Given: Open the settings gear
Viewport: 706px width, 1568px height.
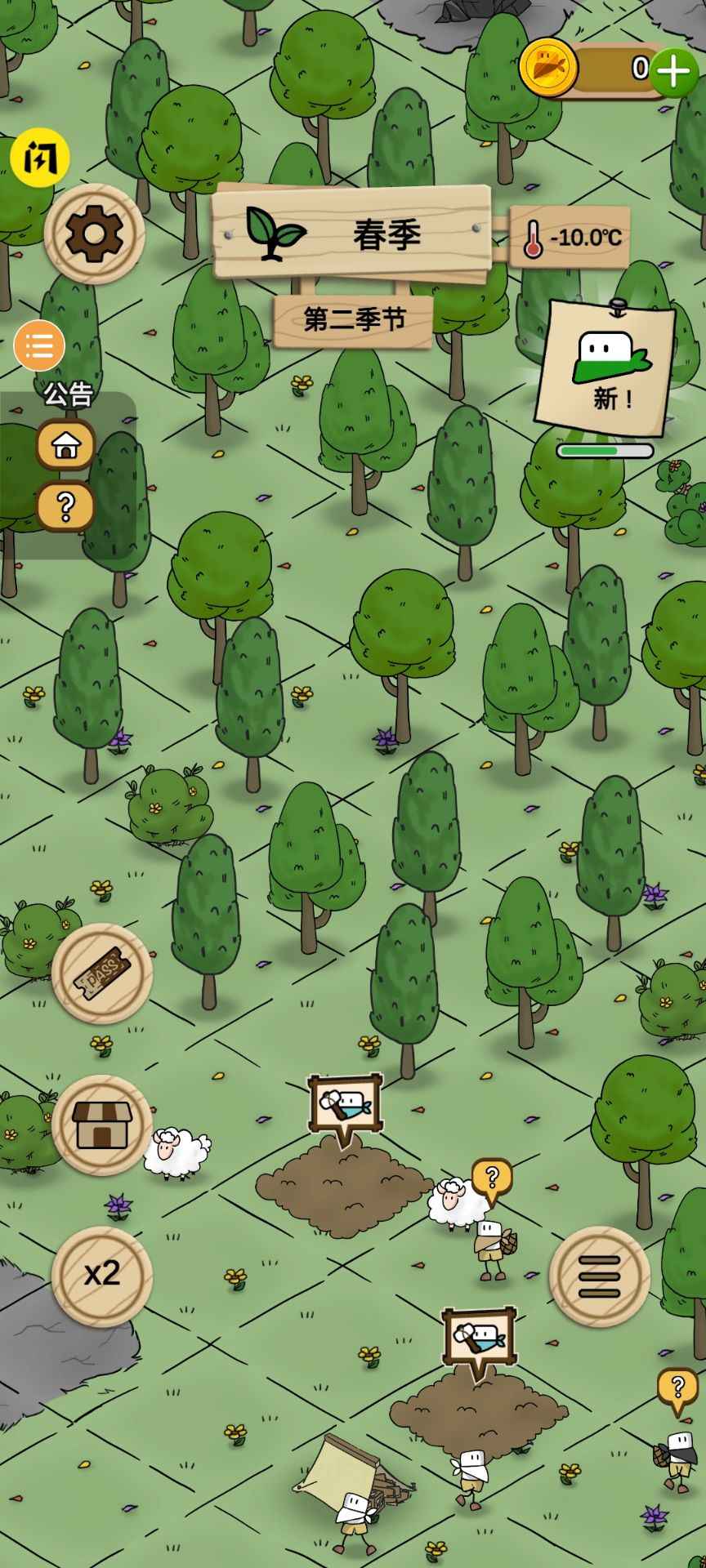Looking at the screenshot, I should [94, 234].
